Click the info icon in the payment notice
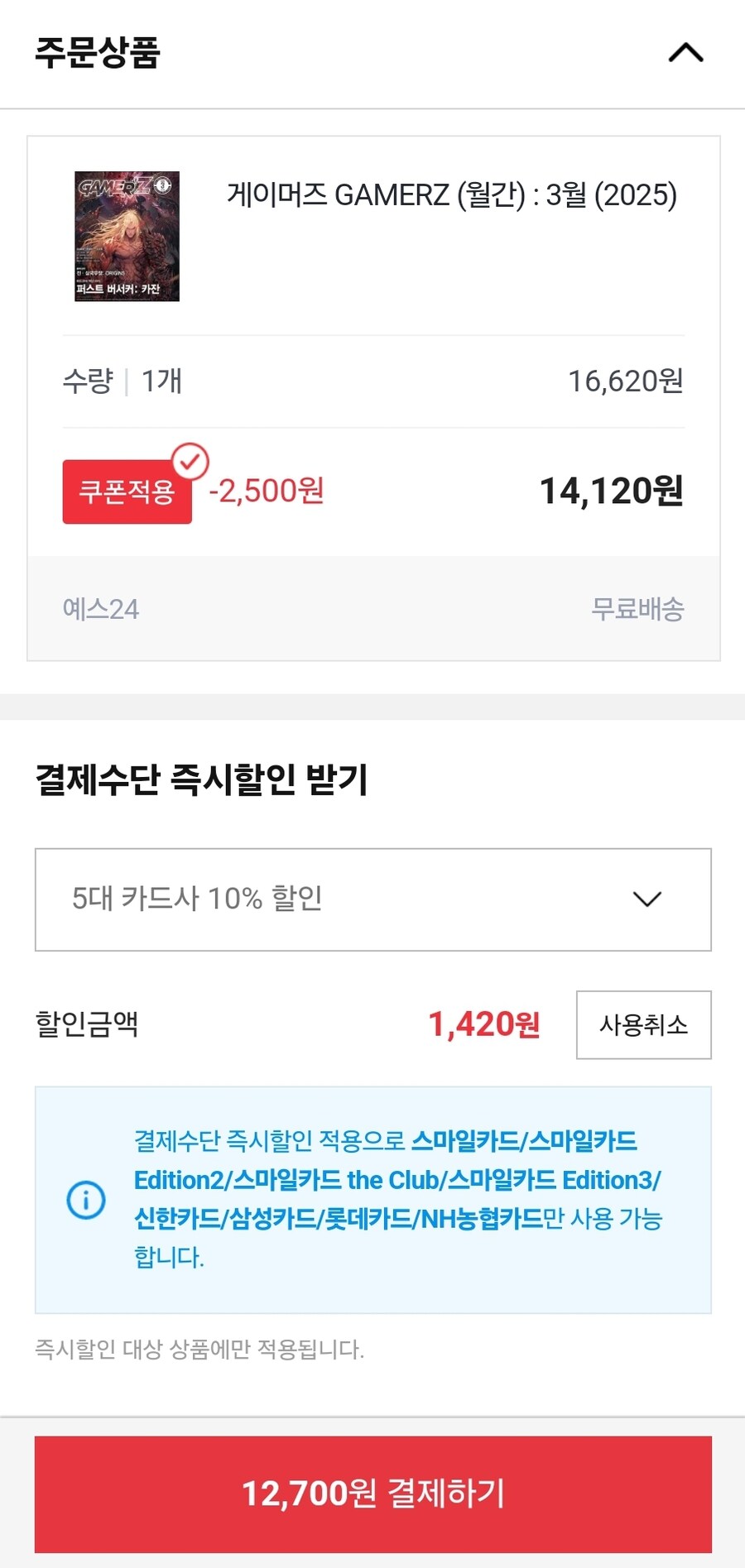 [x=87, y=1199]
